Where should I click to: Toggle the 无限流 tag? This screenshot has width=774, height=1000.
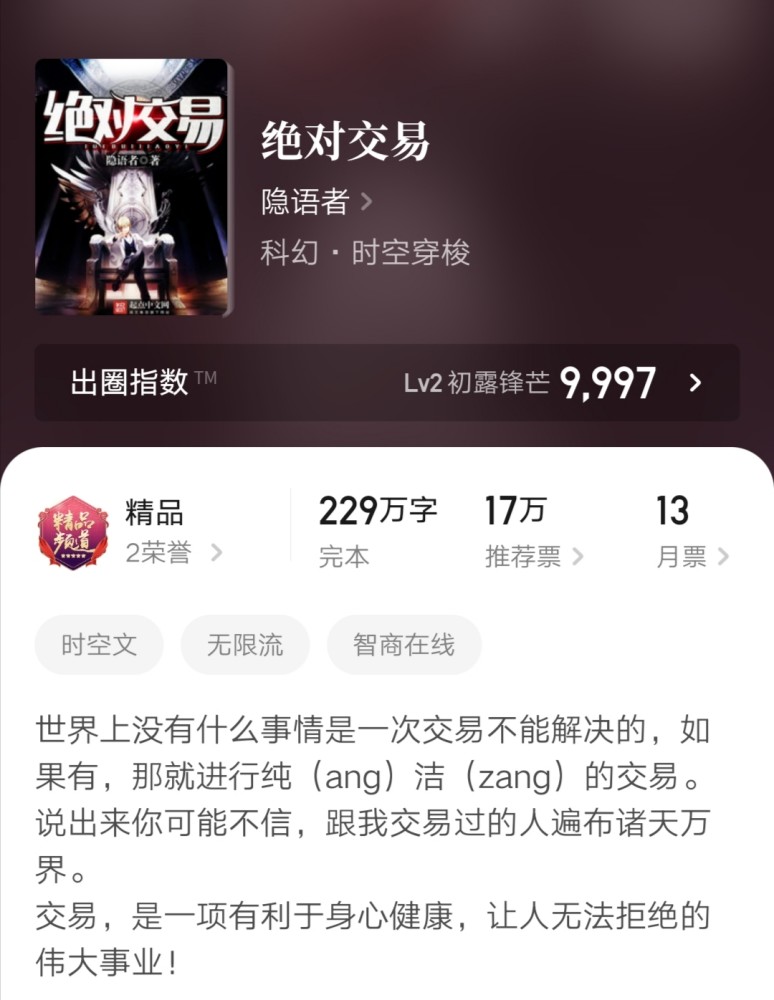coord(245,645)
